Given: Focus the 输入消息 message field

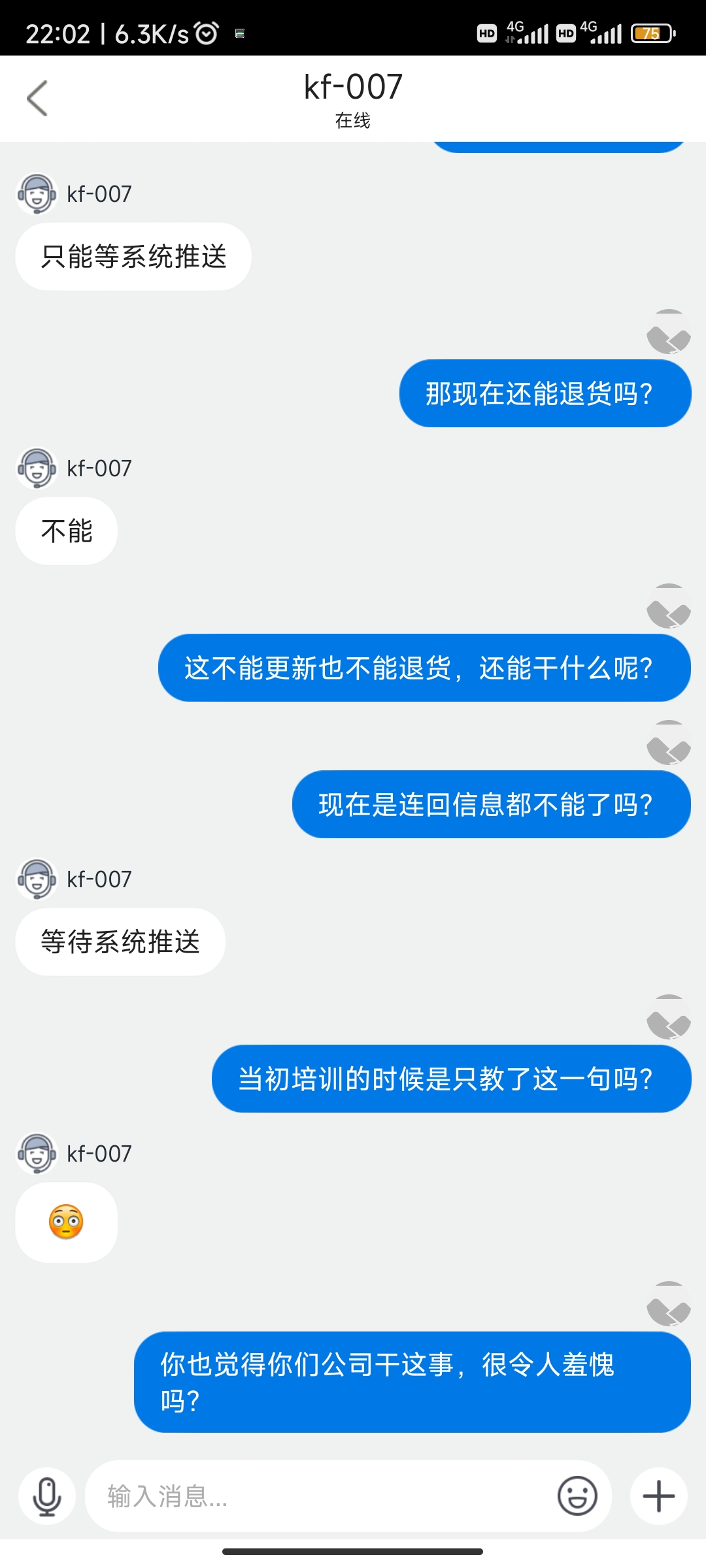Looking at the screenshot, I should click(x=320, y=1496).
